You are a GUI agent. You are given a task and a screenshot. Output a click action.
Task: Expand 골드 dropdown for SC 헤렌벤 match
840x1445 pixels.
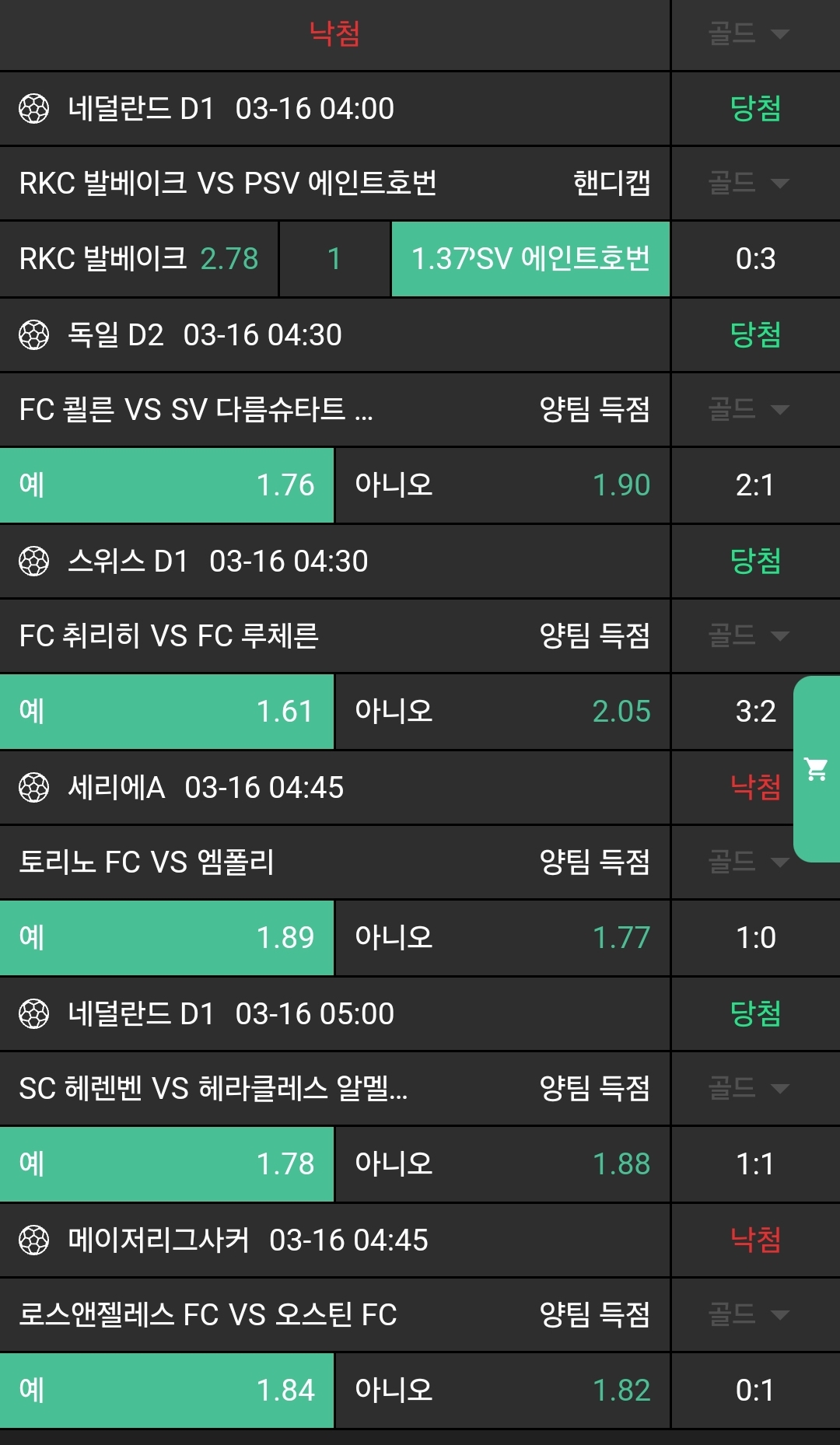pos(749,1088)
